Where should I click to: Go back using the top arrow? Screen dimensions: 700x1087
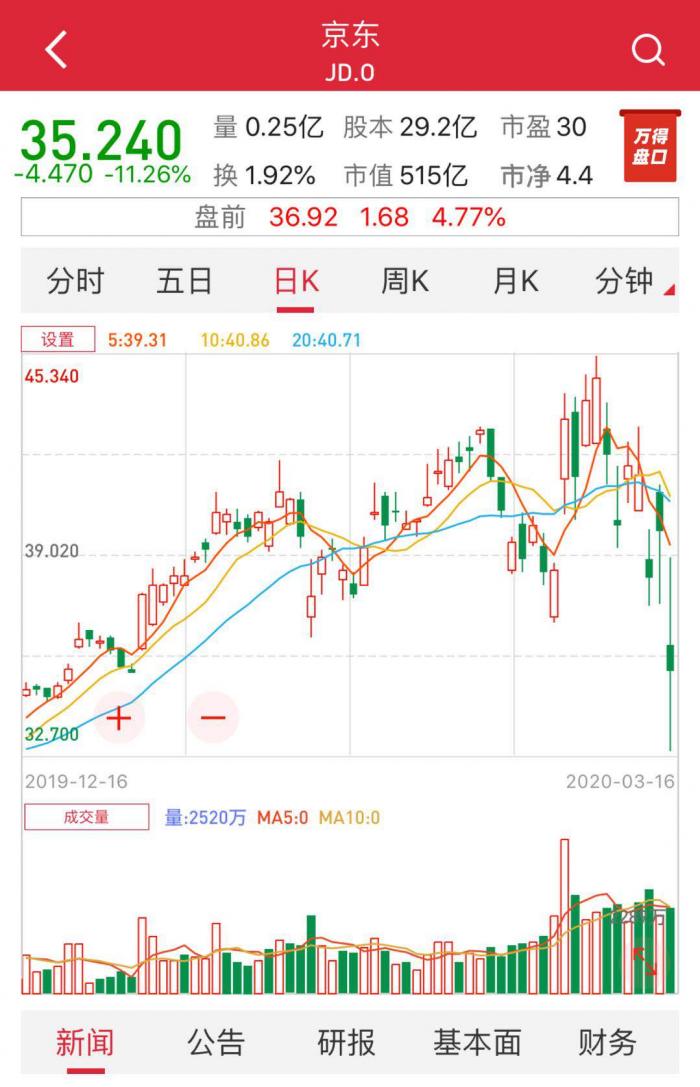(57, 48)
